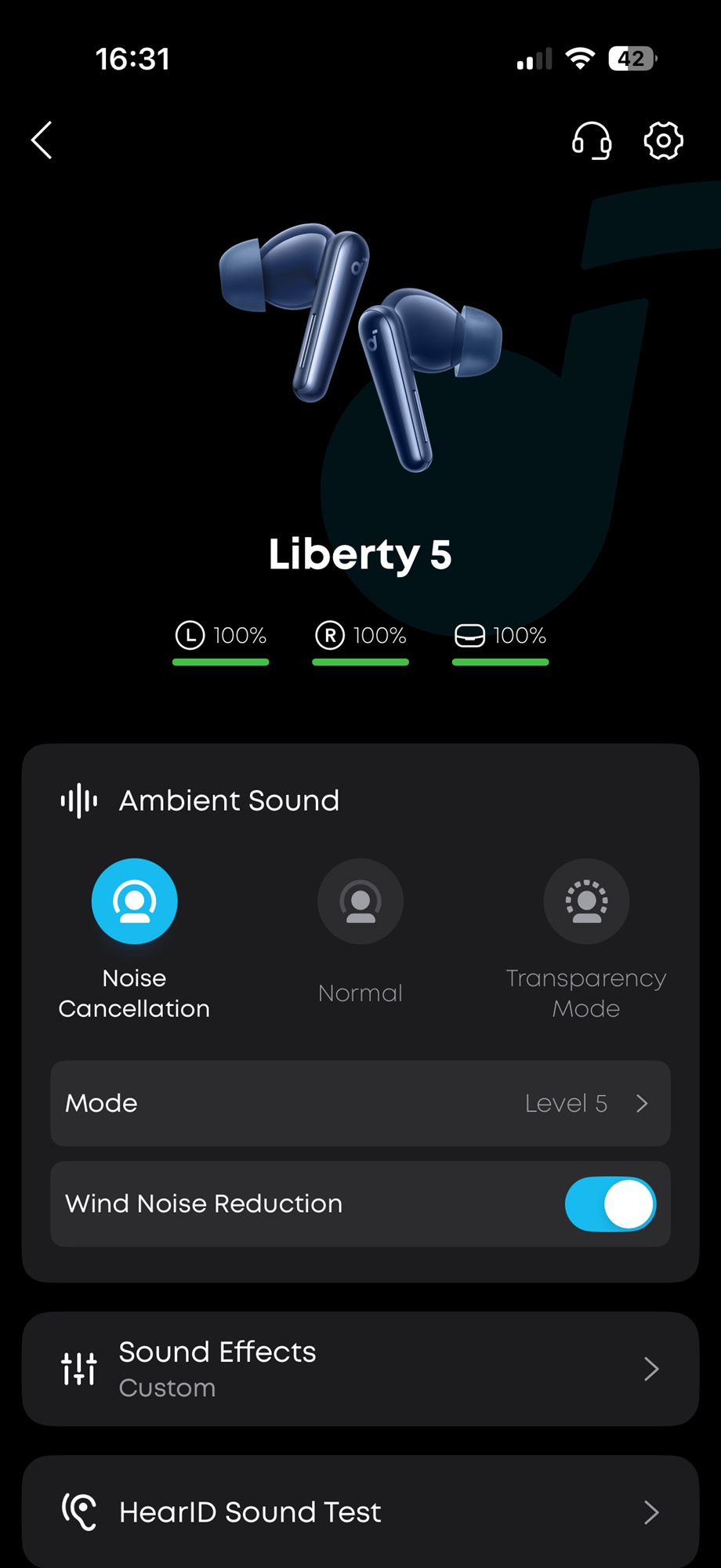Open Sound Effects settings
The height and width of the screenshot is (1568, 721).
point(360,1369)
